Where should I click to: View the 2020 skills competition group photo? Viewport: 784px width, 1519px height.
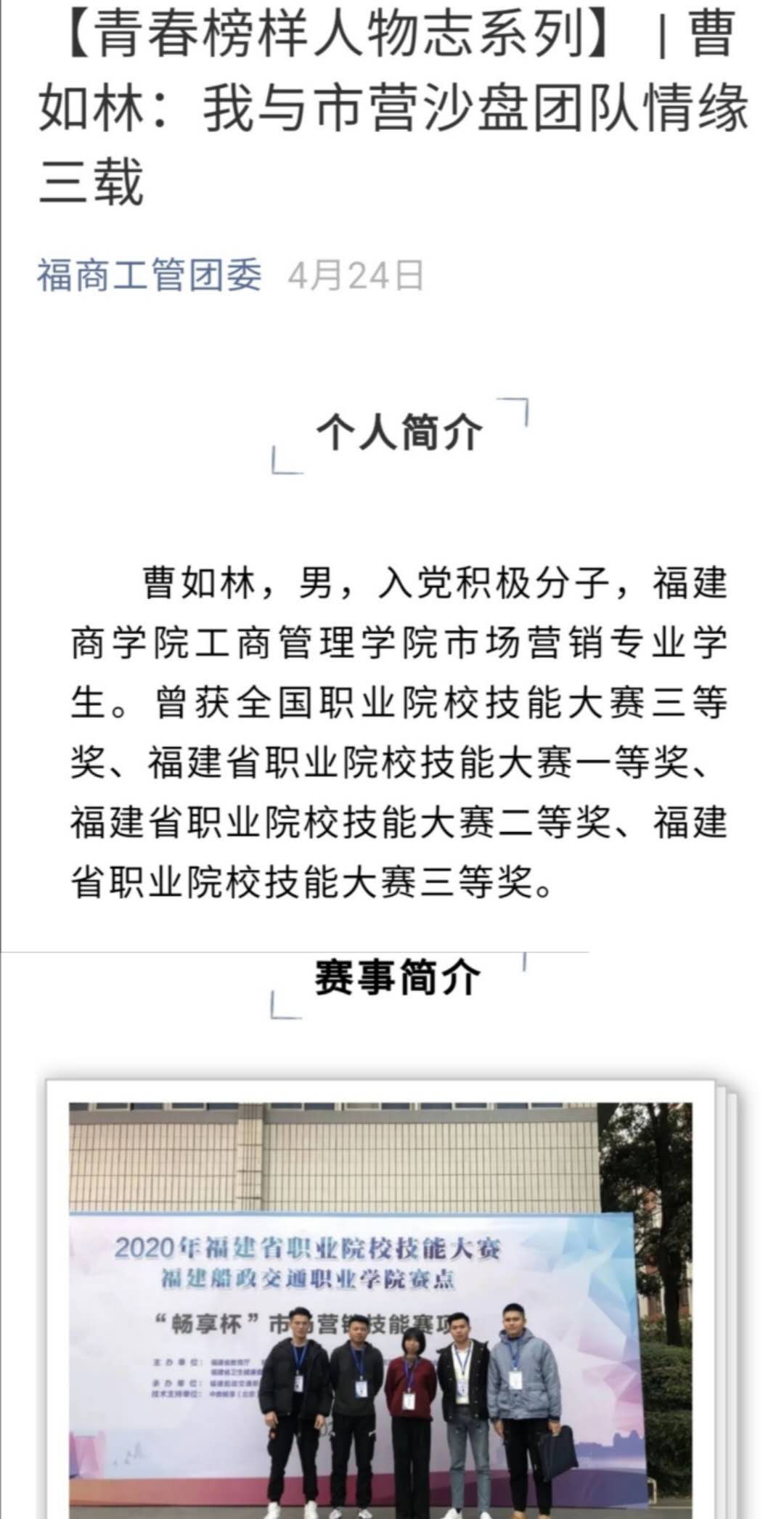click(380, 1307)
